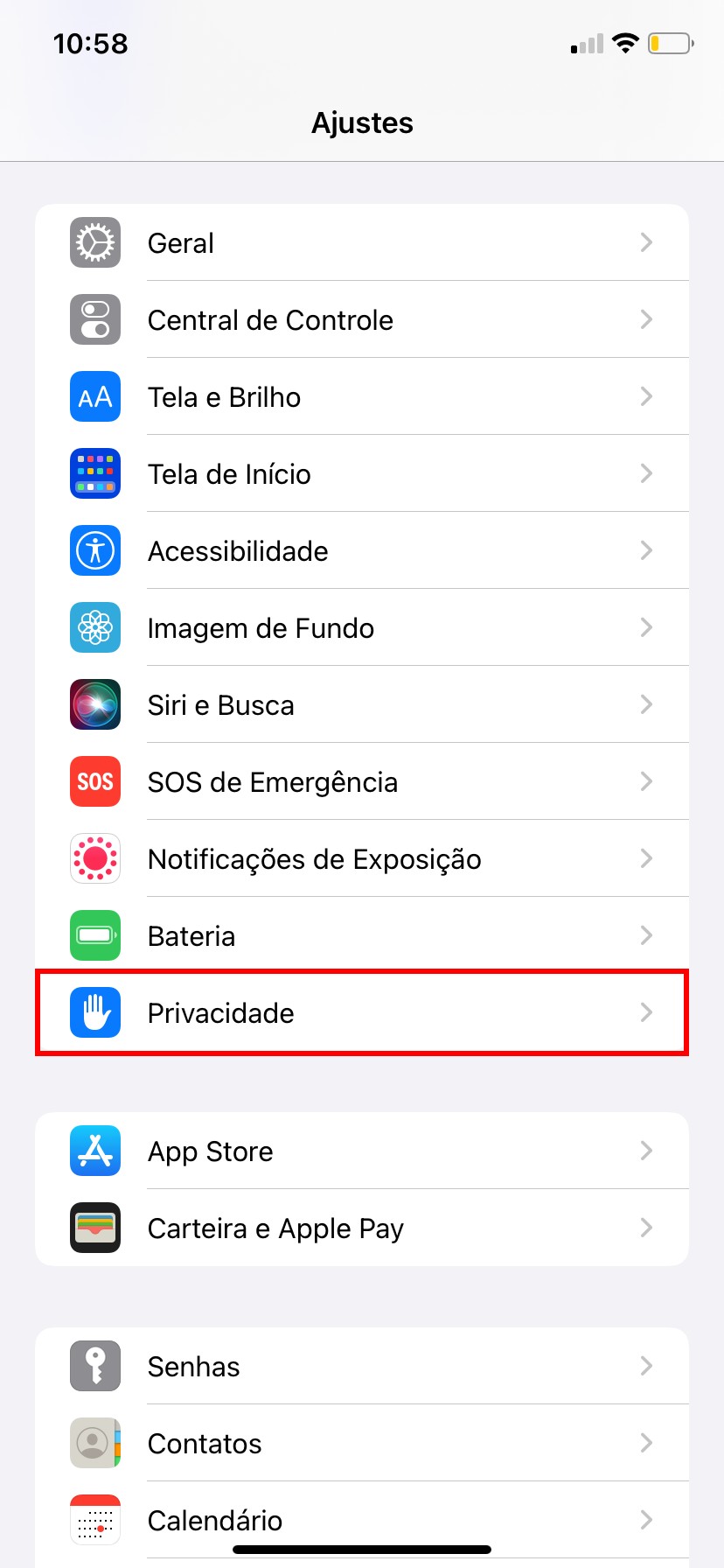Open Tela e Brilho settings

(361, 396)
